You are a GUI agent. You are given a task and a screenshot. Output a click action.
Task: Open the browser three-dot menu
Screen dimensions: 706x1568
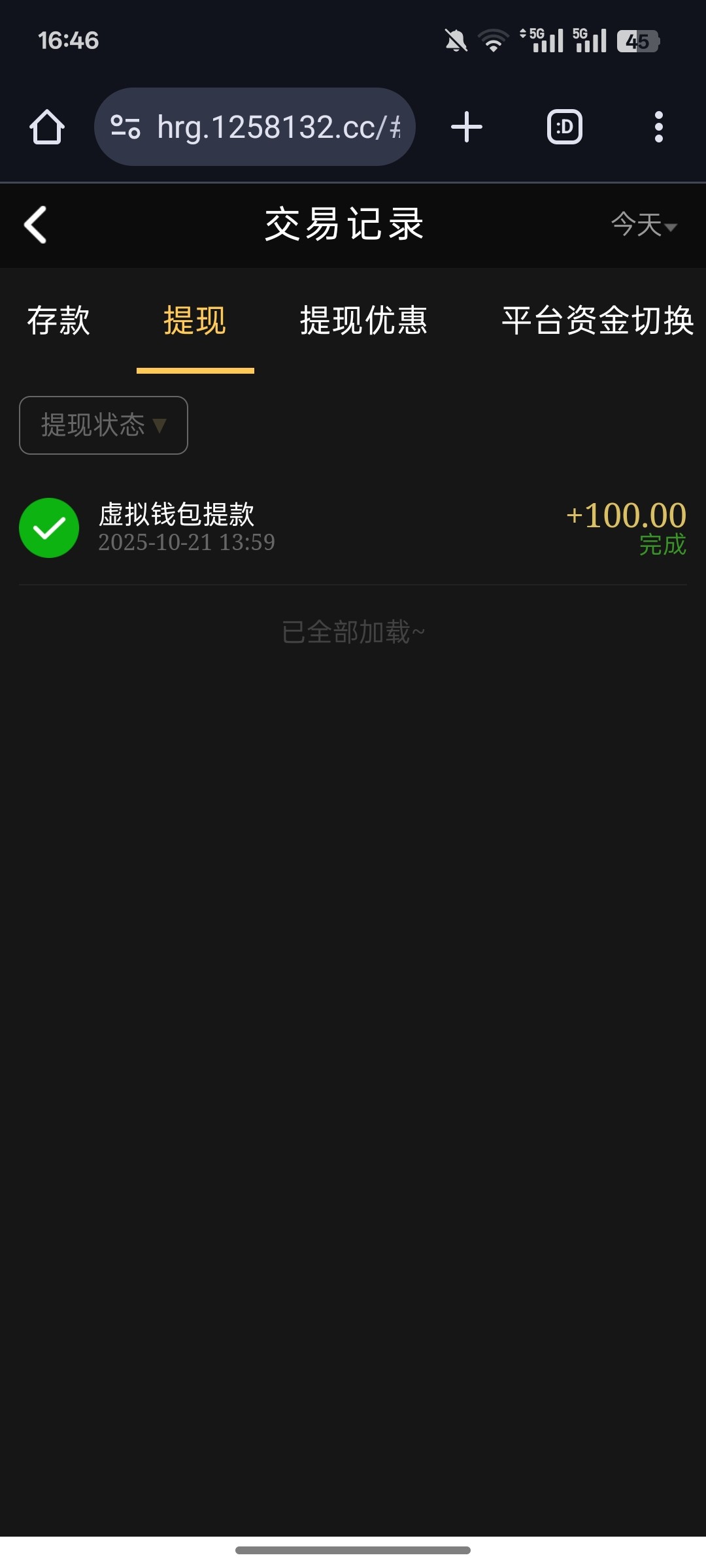(x=658, y=127)
